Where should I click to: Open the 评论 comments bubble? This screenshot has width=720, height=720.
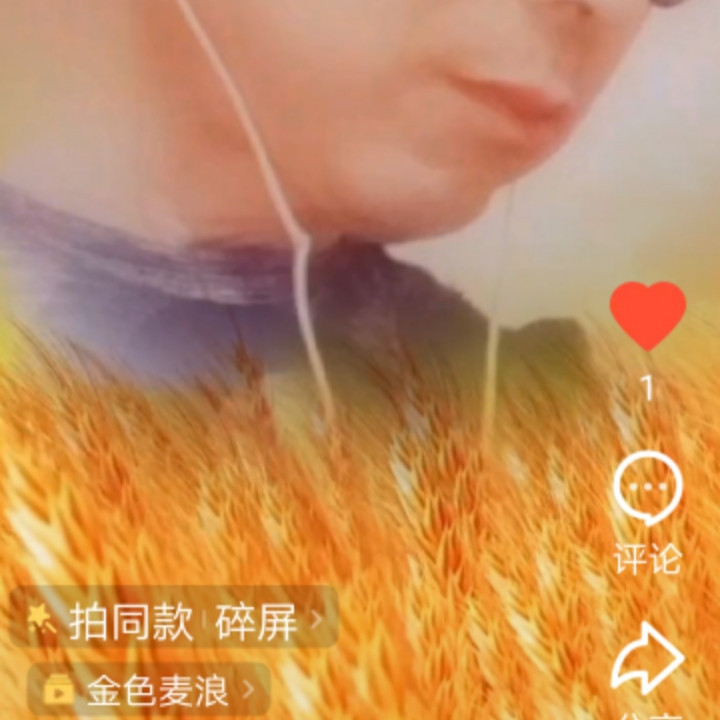coord(647,489)
